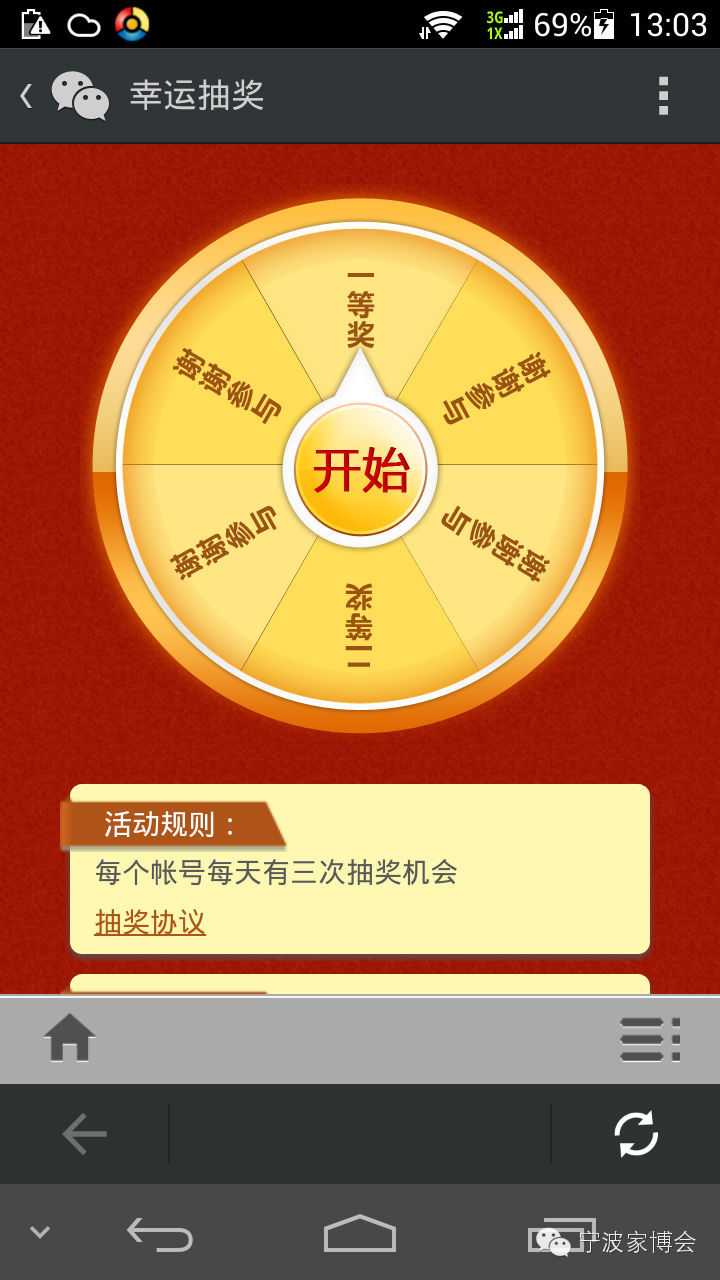Open the 抽奖协议 link
Viewport: 720px width, 1280px height.
click(x=150, y=922)
